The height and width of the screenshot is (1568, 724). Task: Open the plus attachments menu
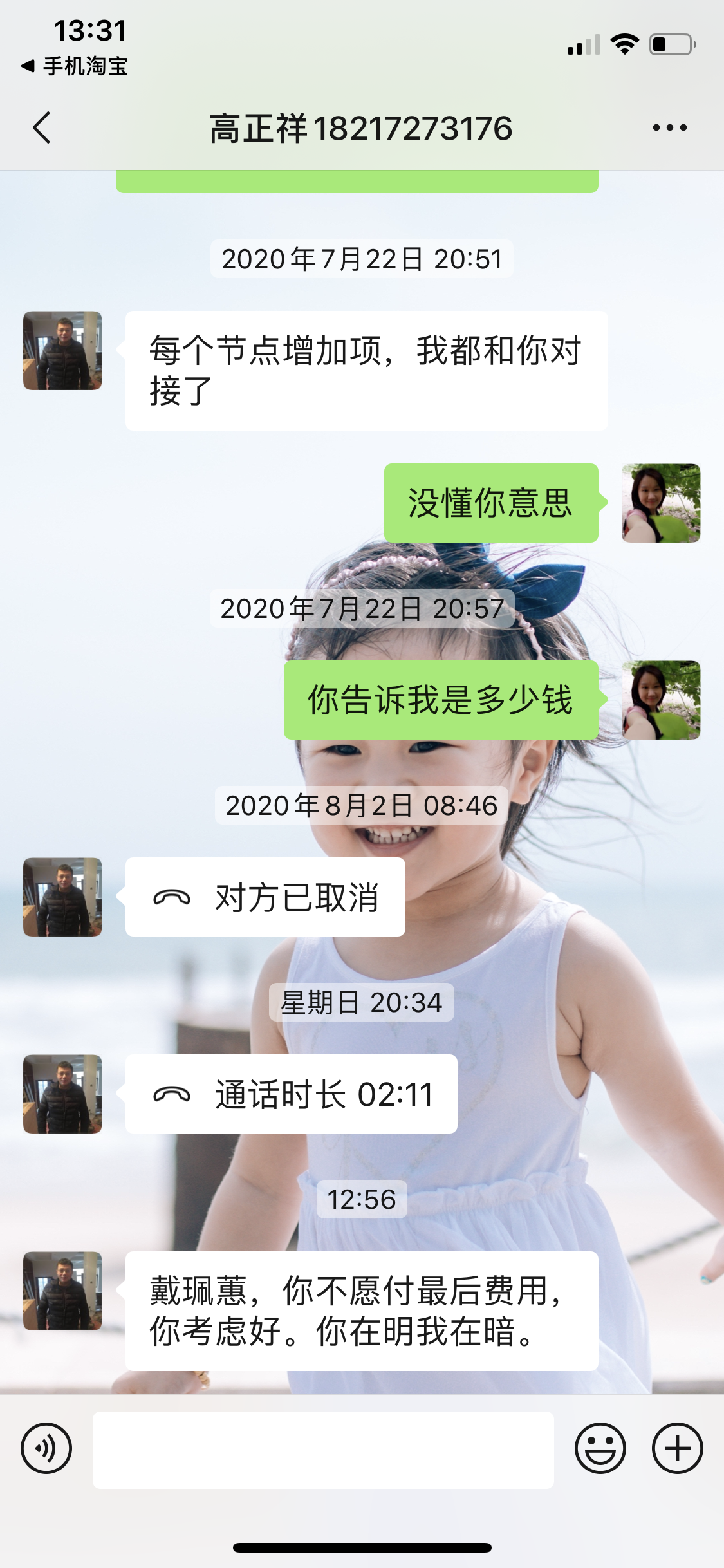point(677,1448)
